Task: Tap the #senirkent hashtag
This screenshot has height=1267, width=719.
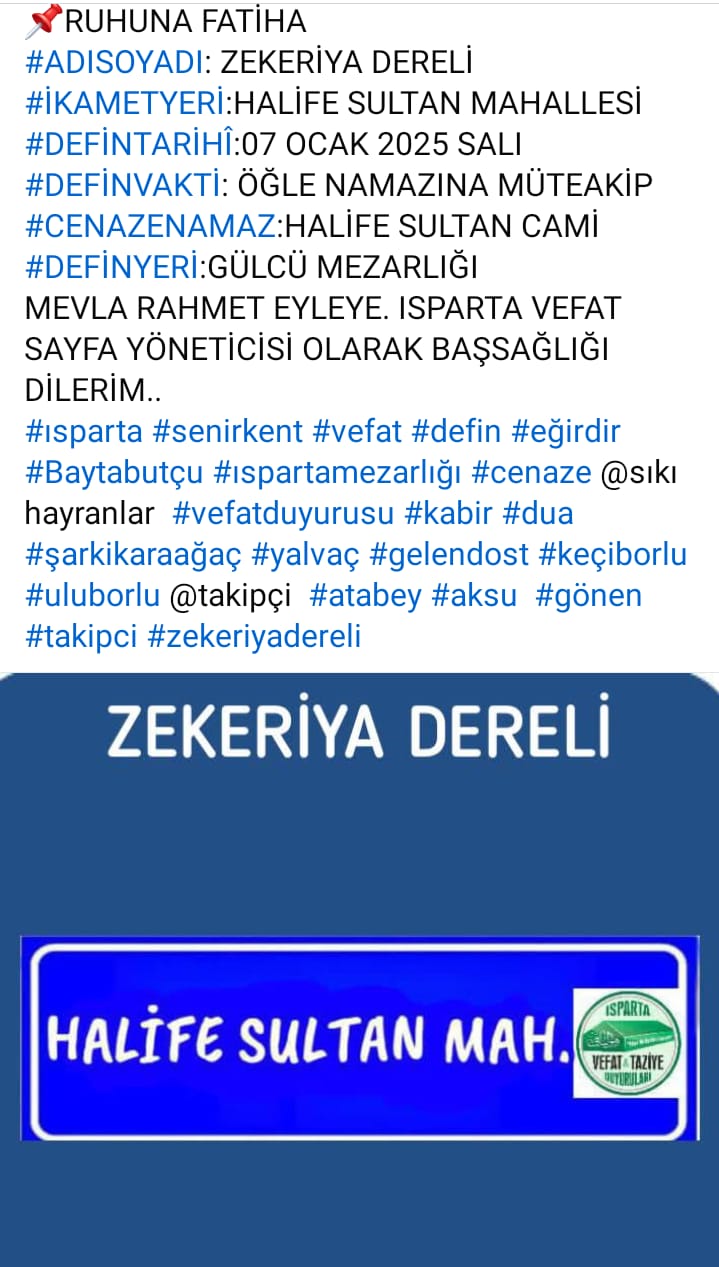Action: point(227,432)
